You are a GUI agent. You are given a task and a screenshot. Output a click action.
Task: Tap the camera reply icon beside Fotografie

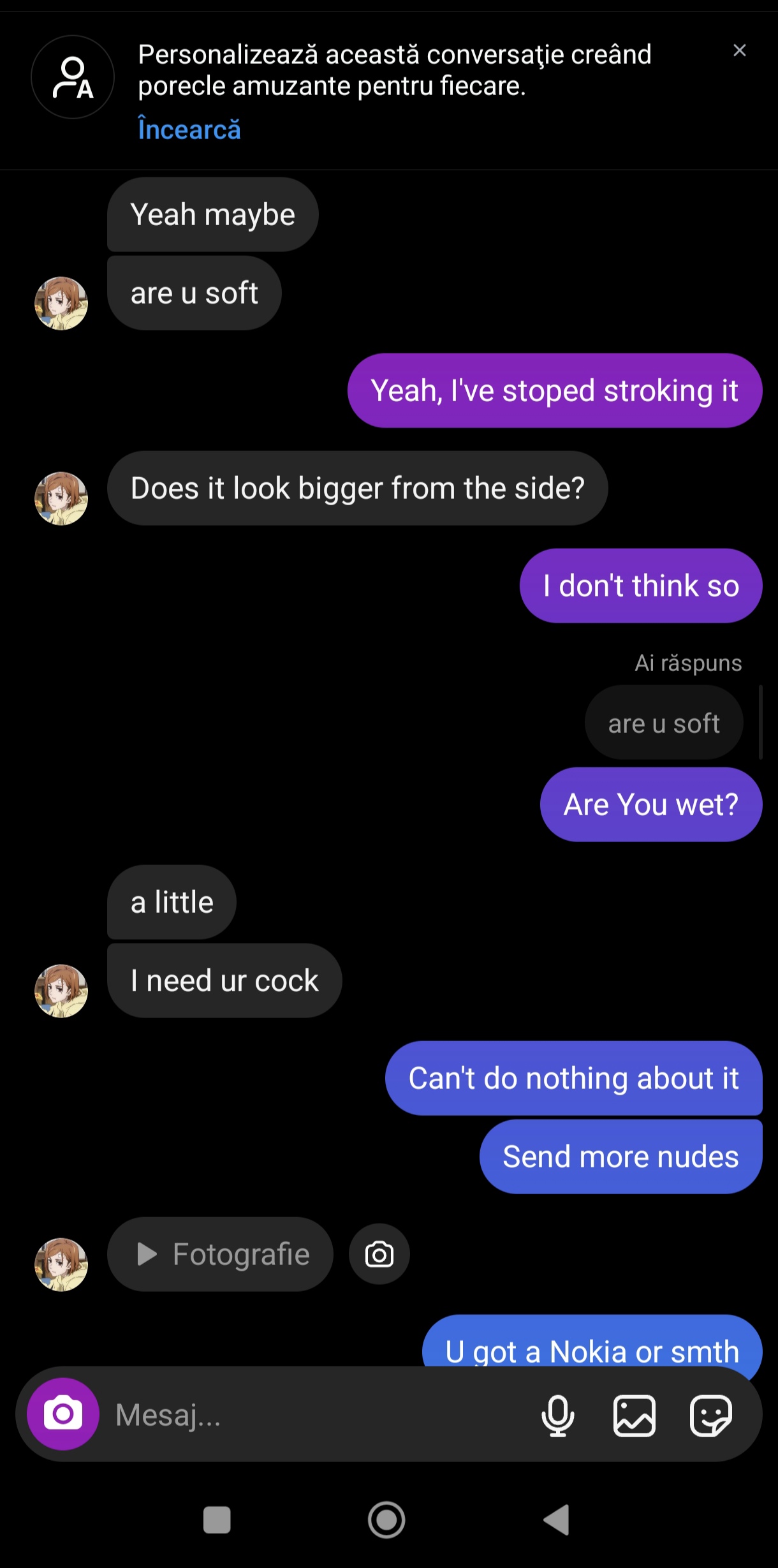pos(379,1254)
